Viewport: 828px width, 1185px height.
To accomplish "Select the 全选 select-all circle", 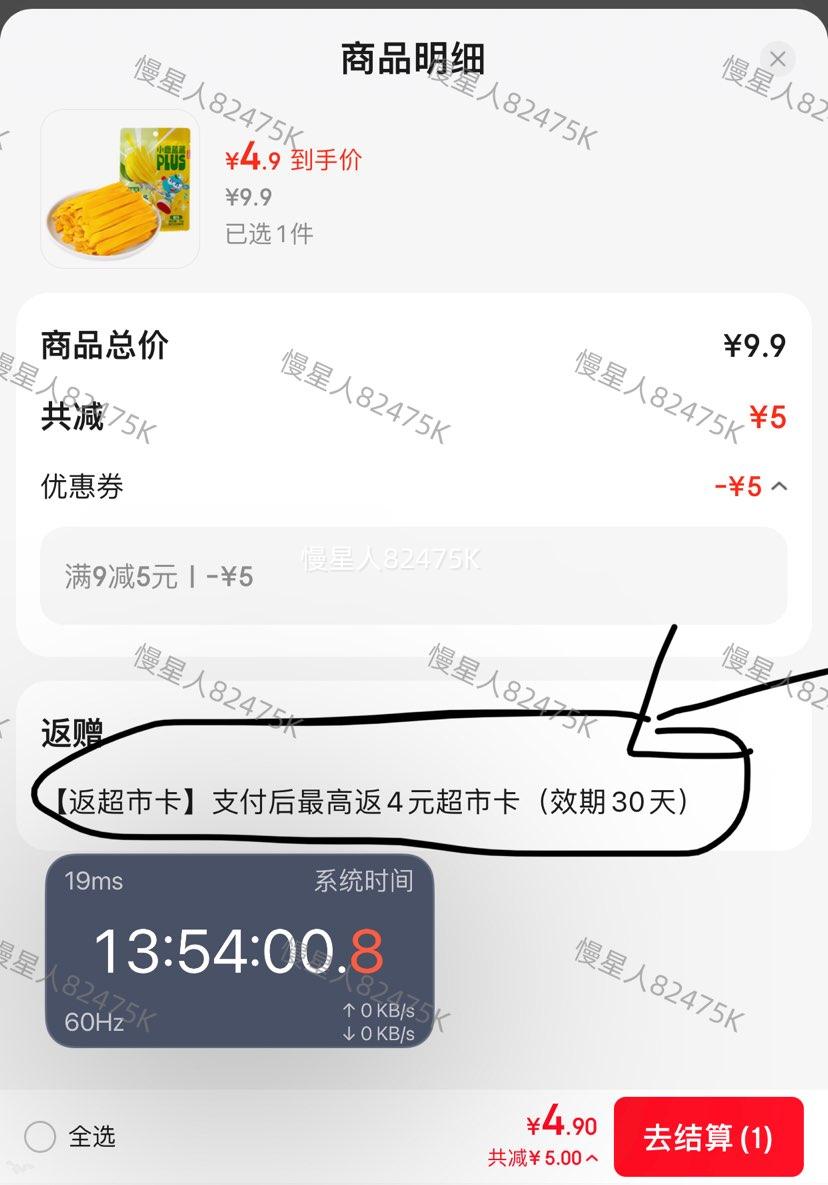I will click(39, 1137).
